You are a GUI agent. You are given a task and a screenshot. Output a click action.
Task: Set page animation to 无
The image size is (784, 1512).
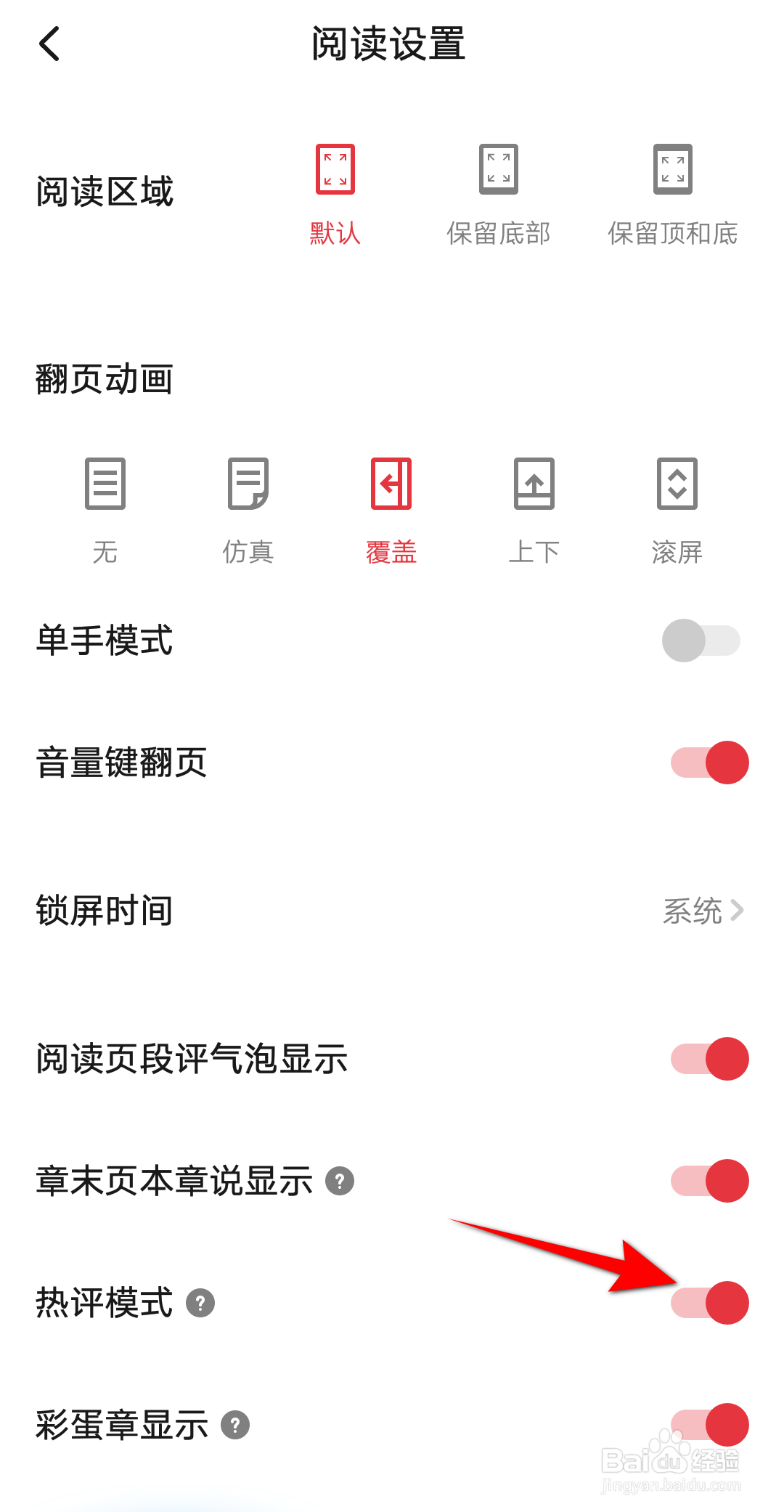coord(105,508)
